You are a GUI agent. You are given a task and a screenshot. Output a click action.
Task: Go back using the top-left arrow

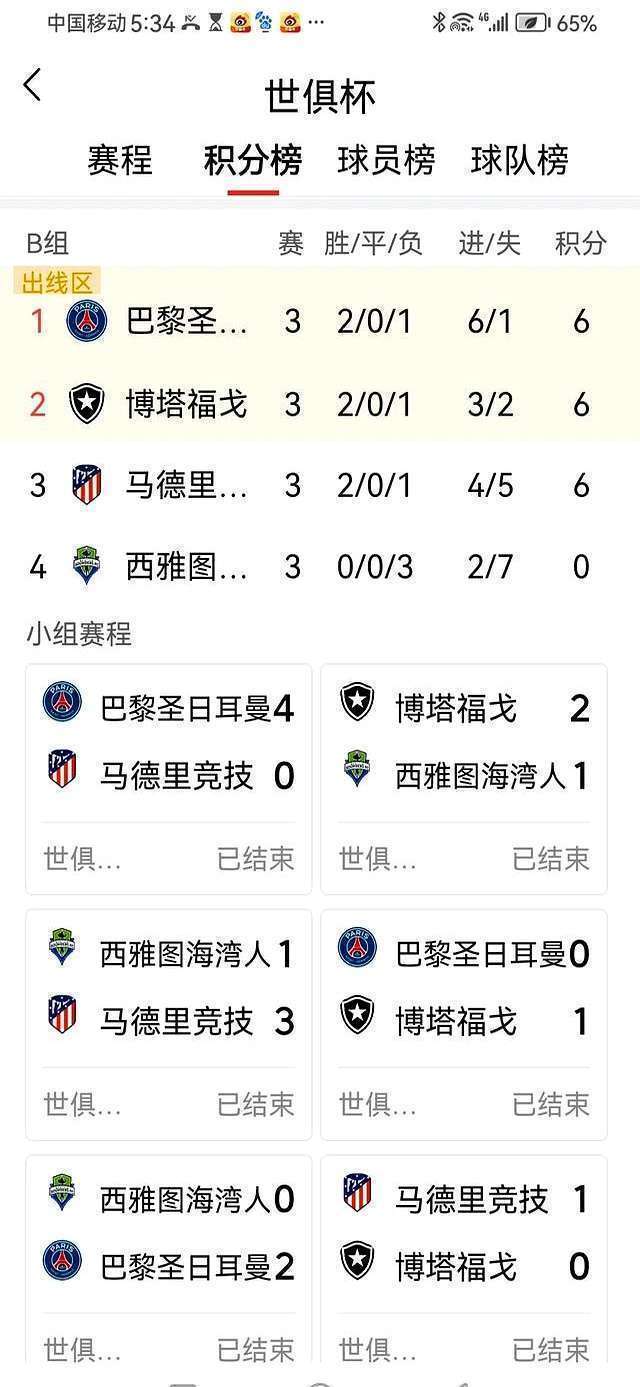coord(33,86)
